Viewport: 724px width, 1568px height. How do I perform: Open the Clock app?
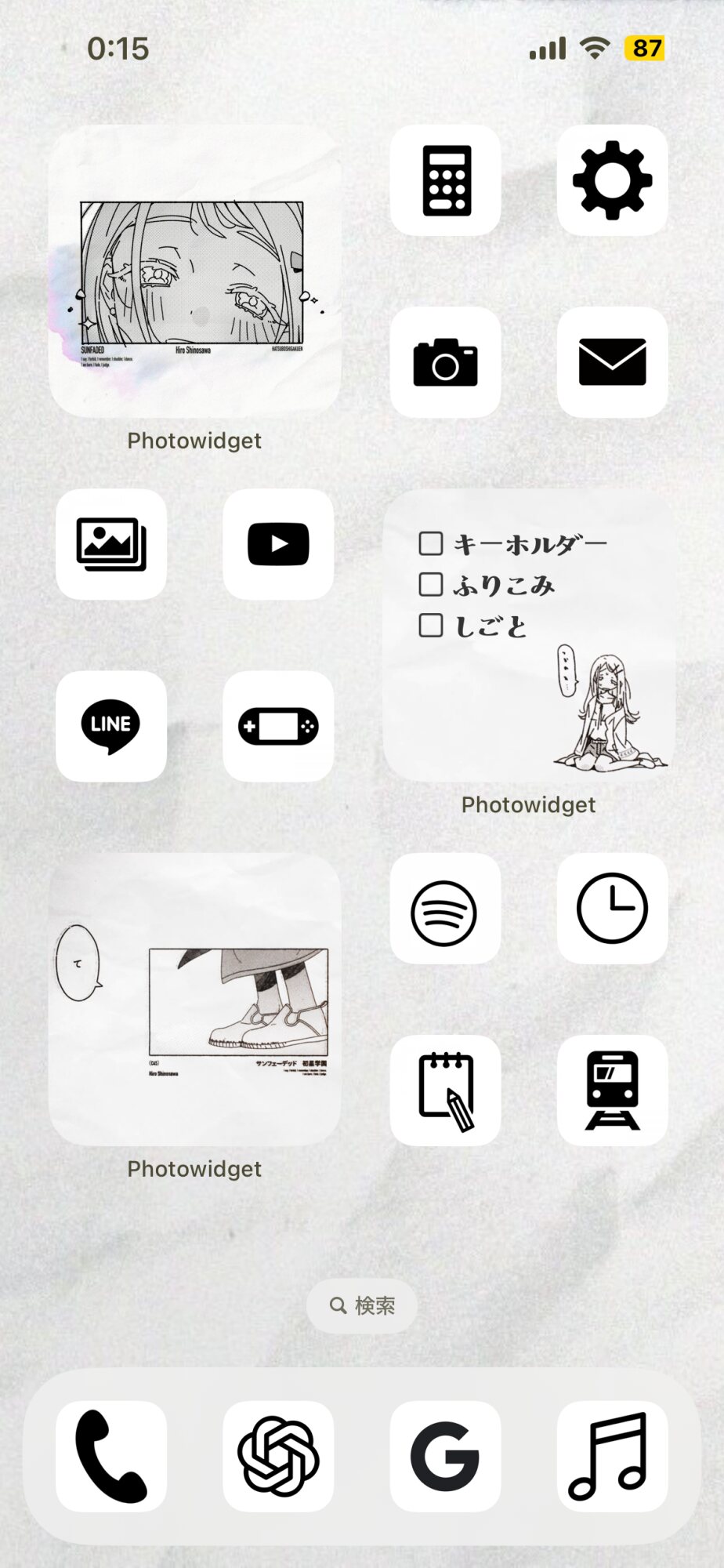(x=612, y=909)
